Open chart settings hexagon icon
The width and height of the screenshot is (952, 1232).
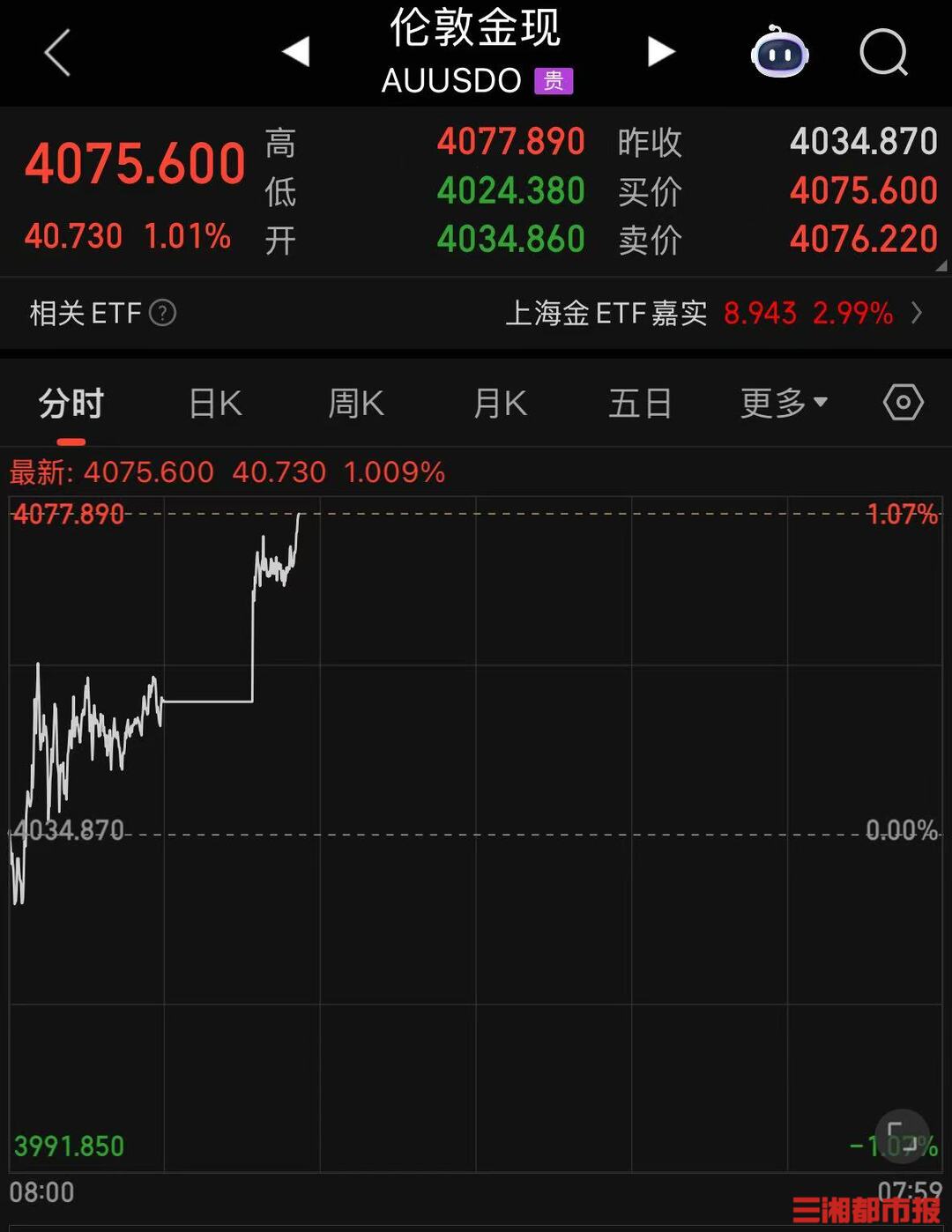[903, 403]
